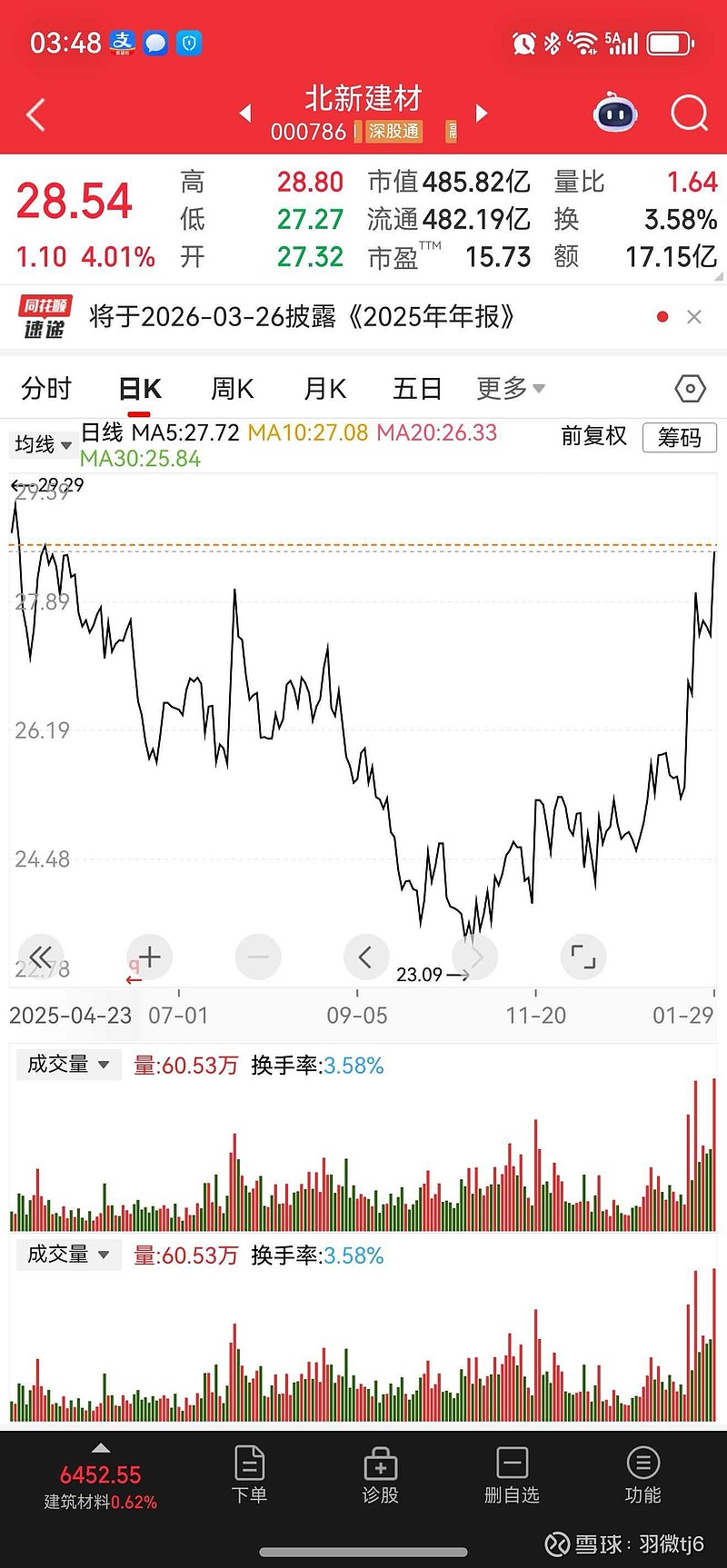The height and width of the screenshot is (1568, 727).
Task: Tap the 筹码 button
Action: [x=679, y=438]
